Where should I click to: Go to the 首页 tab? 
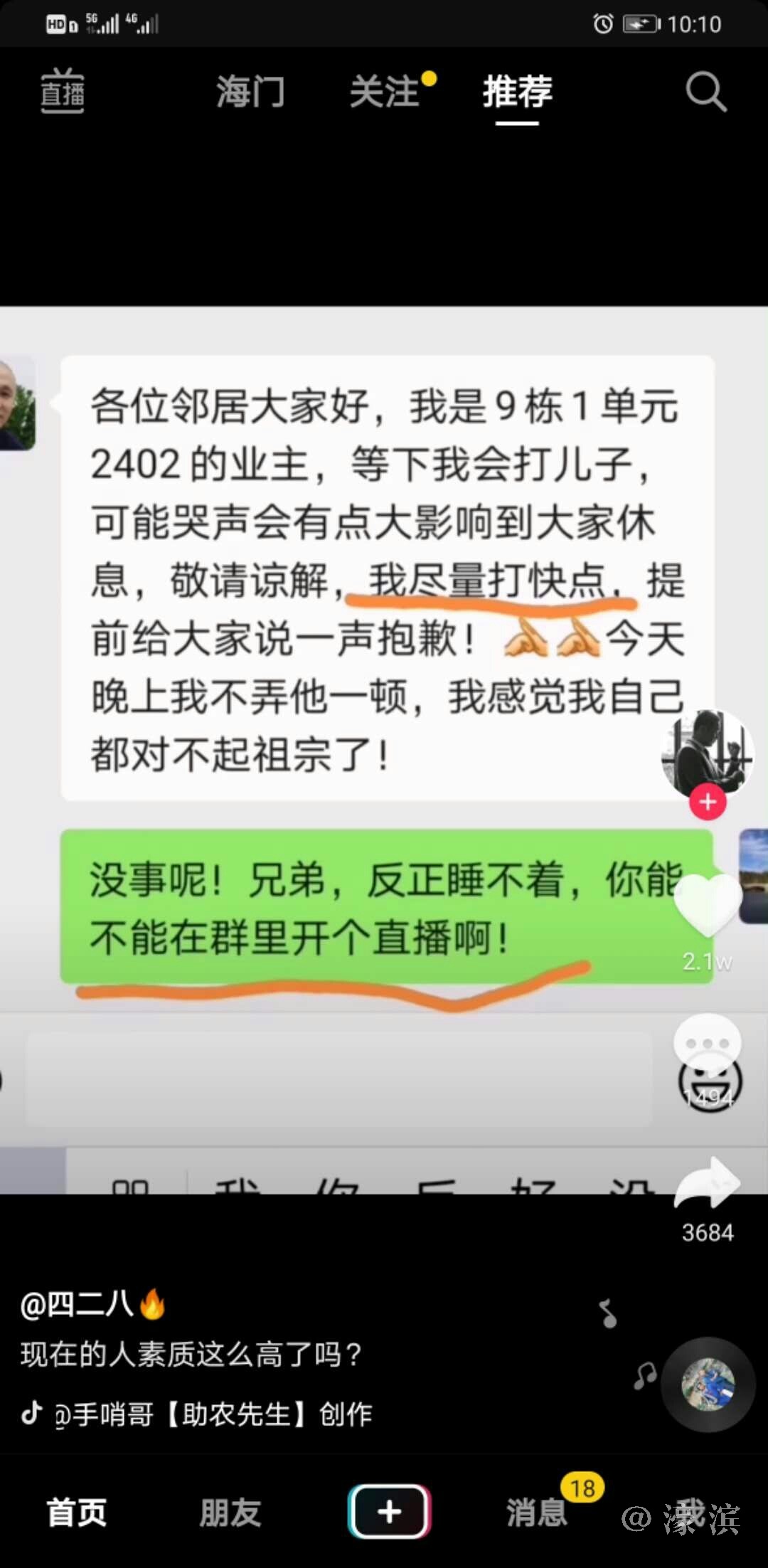click(77, 1512)
